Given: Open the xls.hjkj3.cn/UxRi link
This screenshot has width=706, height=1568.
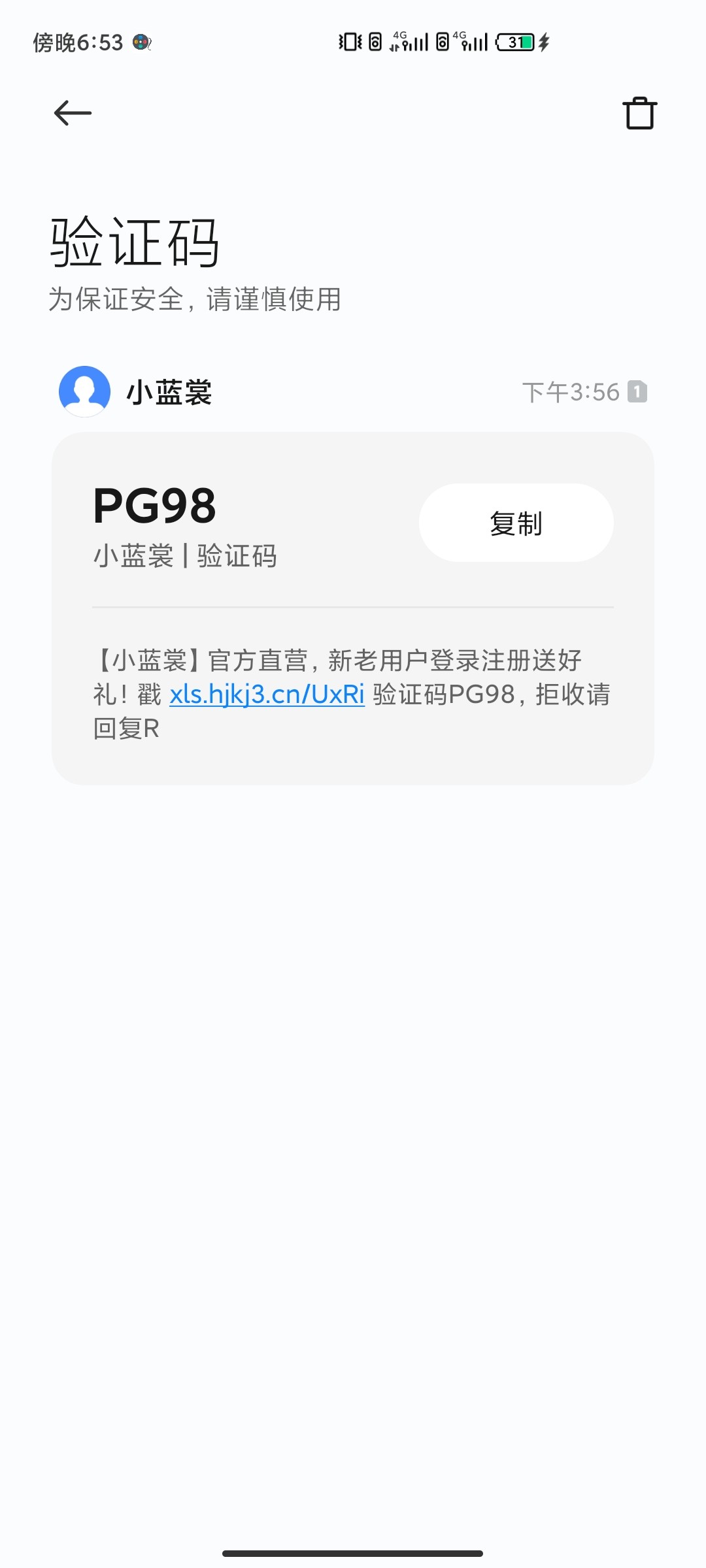Looking at the screenshot, I should tap(267, 694).
